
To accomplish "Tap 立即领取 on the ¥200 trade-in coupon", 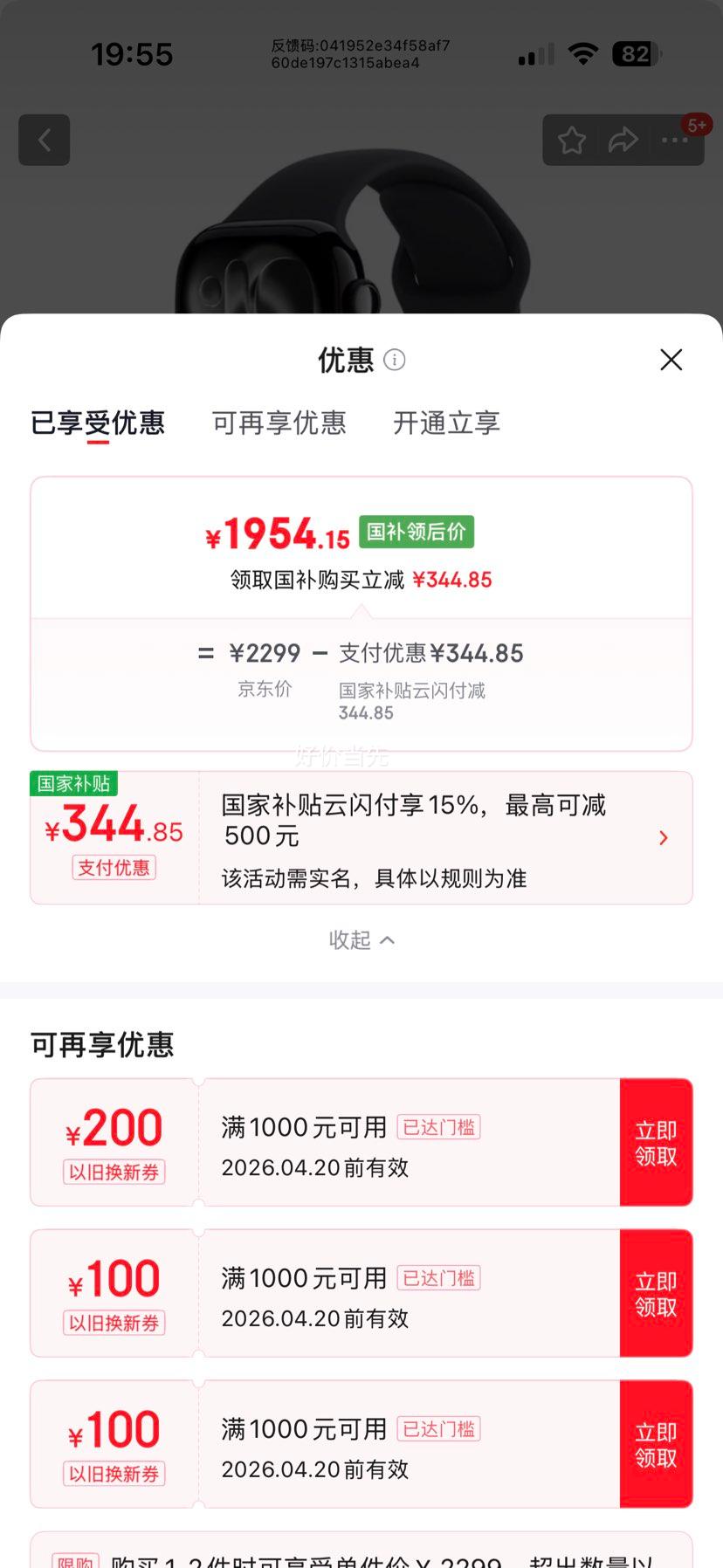I will pyautogui.click(x=657, y=1142).
